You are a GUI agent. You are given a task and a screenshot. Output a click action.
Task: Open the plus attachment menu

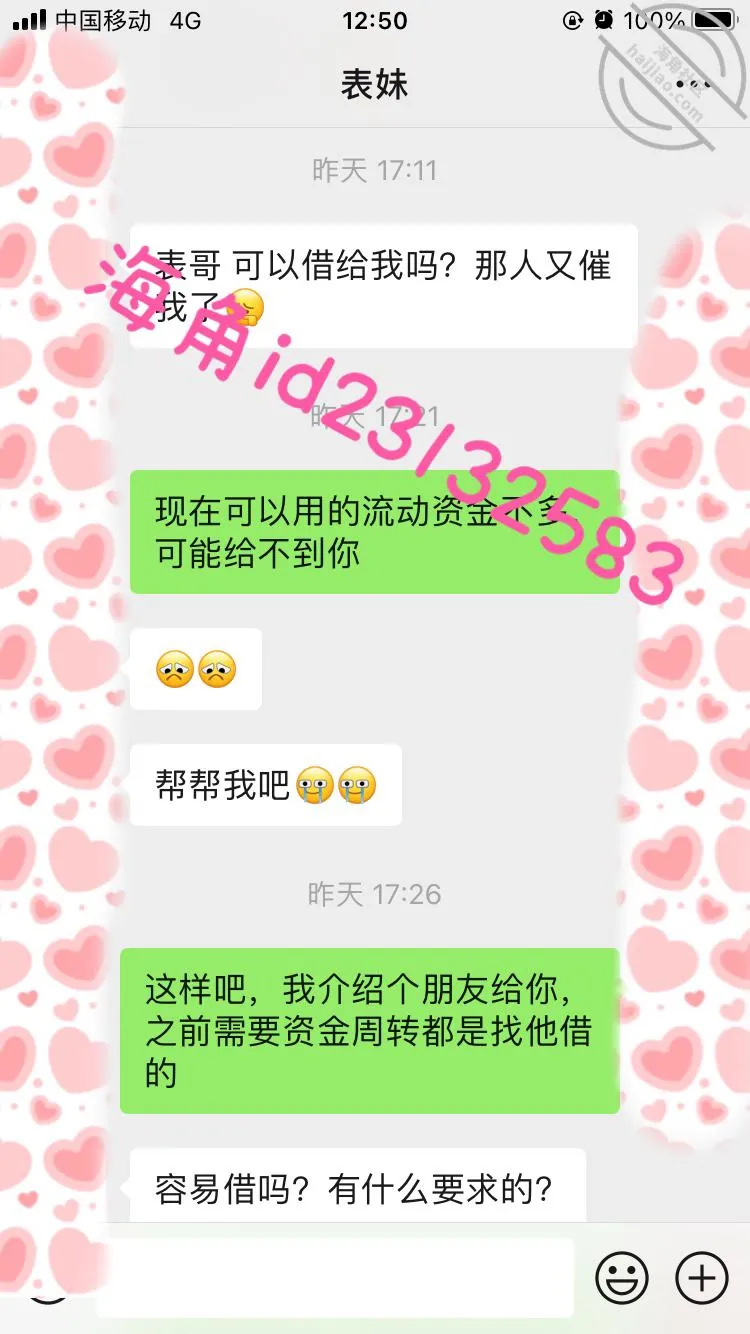[702, 1277]
